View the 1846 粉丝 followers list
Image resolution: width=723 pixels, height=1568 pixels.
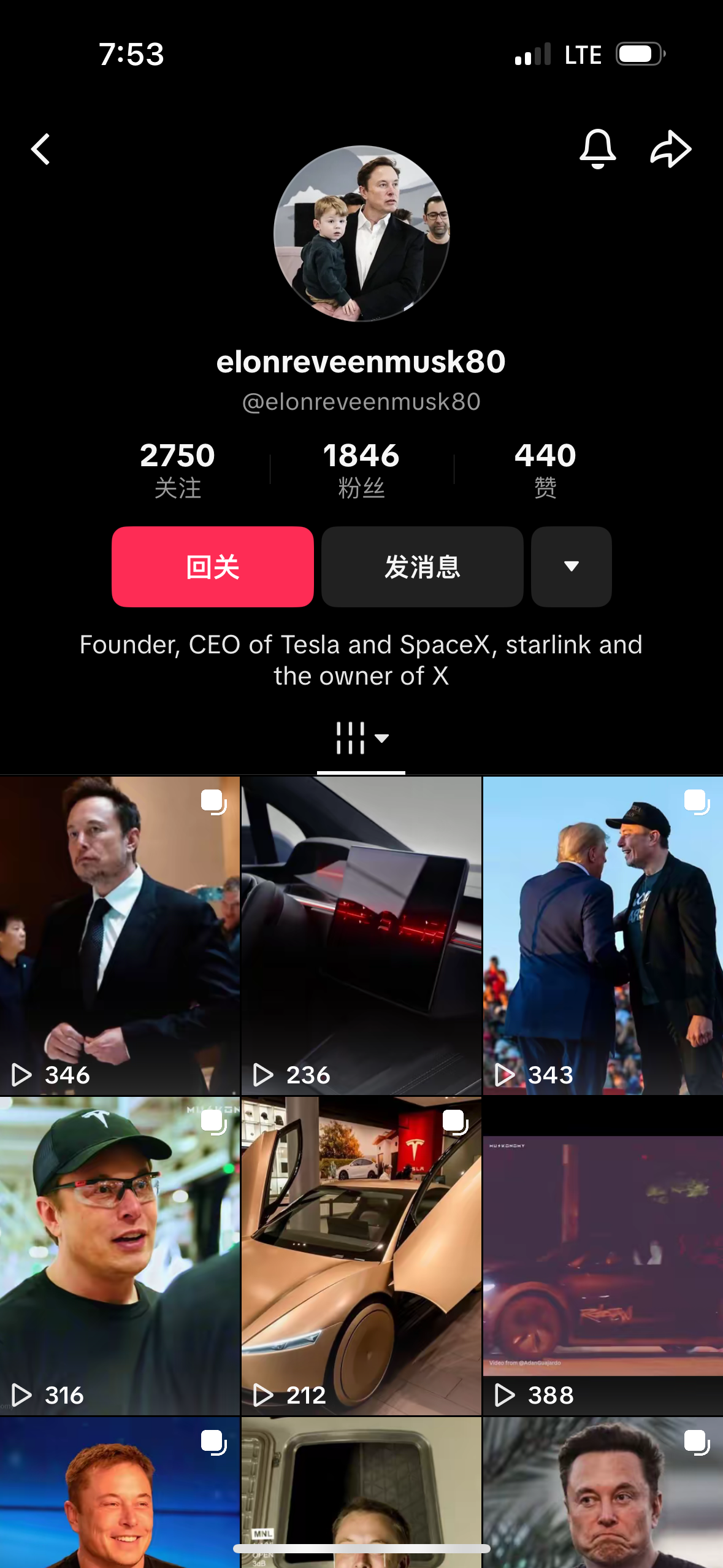[x=361, y=469]
